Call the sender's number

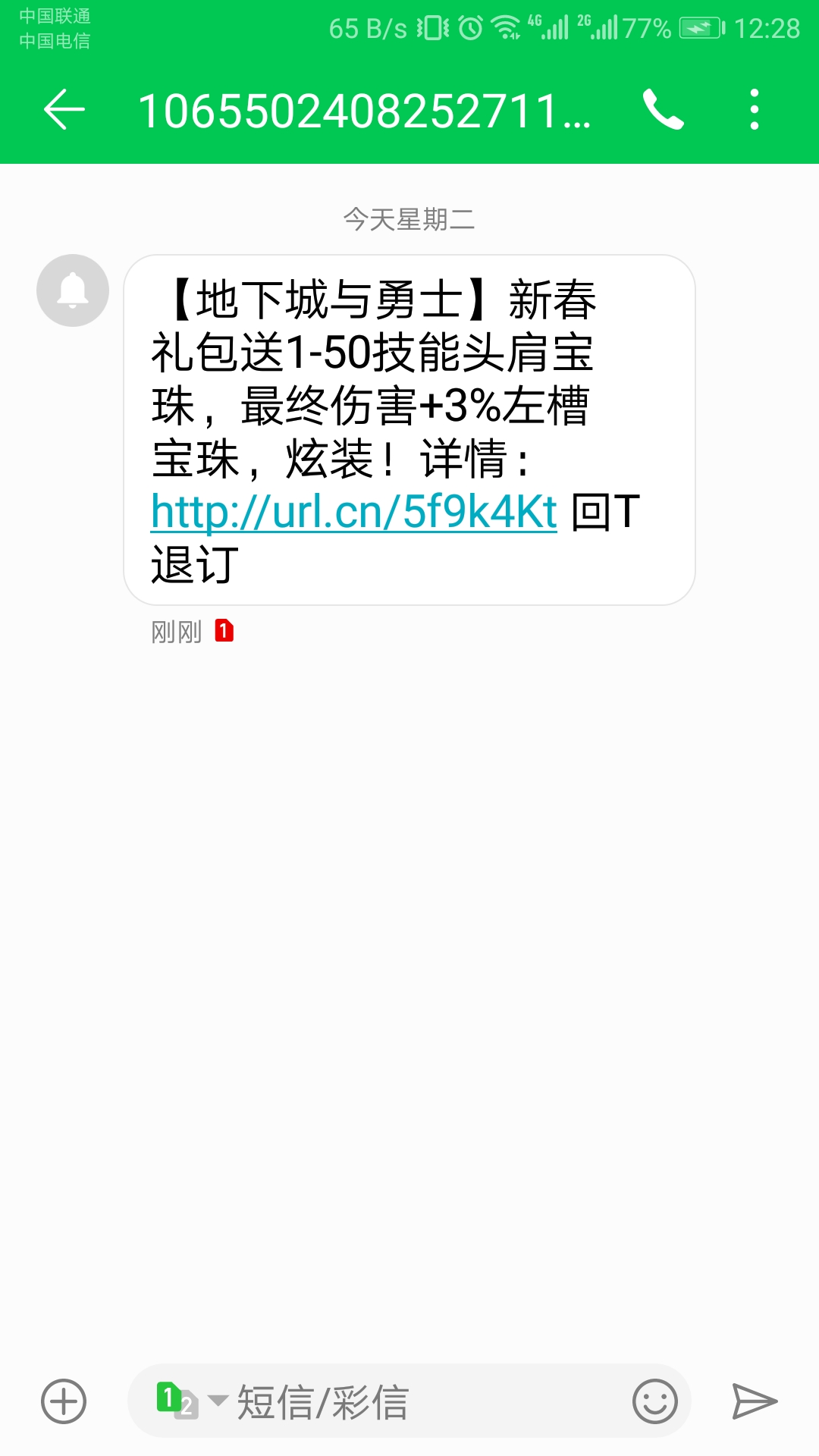663,110
